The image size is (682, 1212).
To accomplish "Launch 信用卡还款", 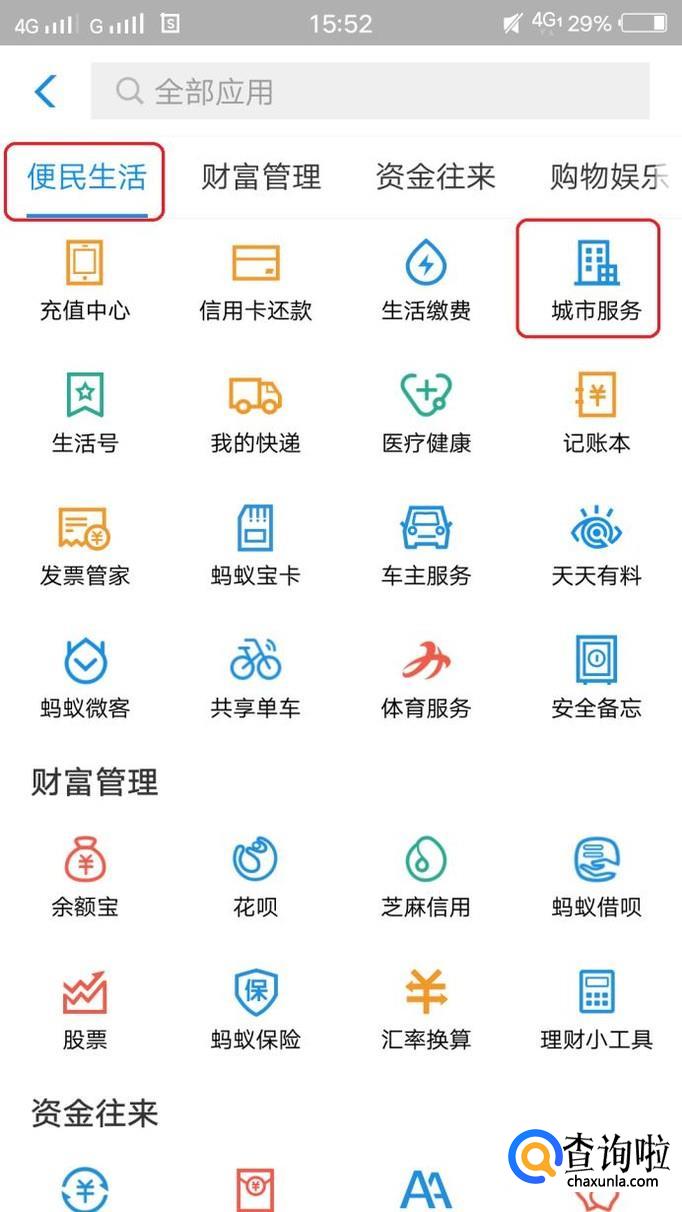I will pyautogui.click(x=256, y=279).
